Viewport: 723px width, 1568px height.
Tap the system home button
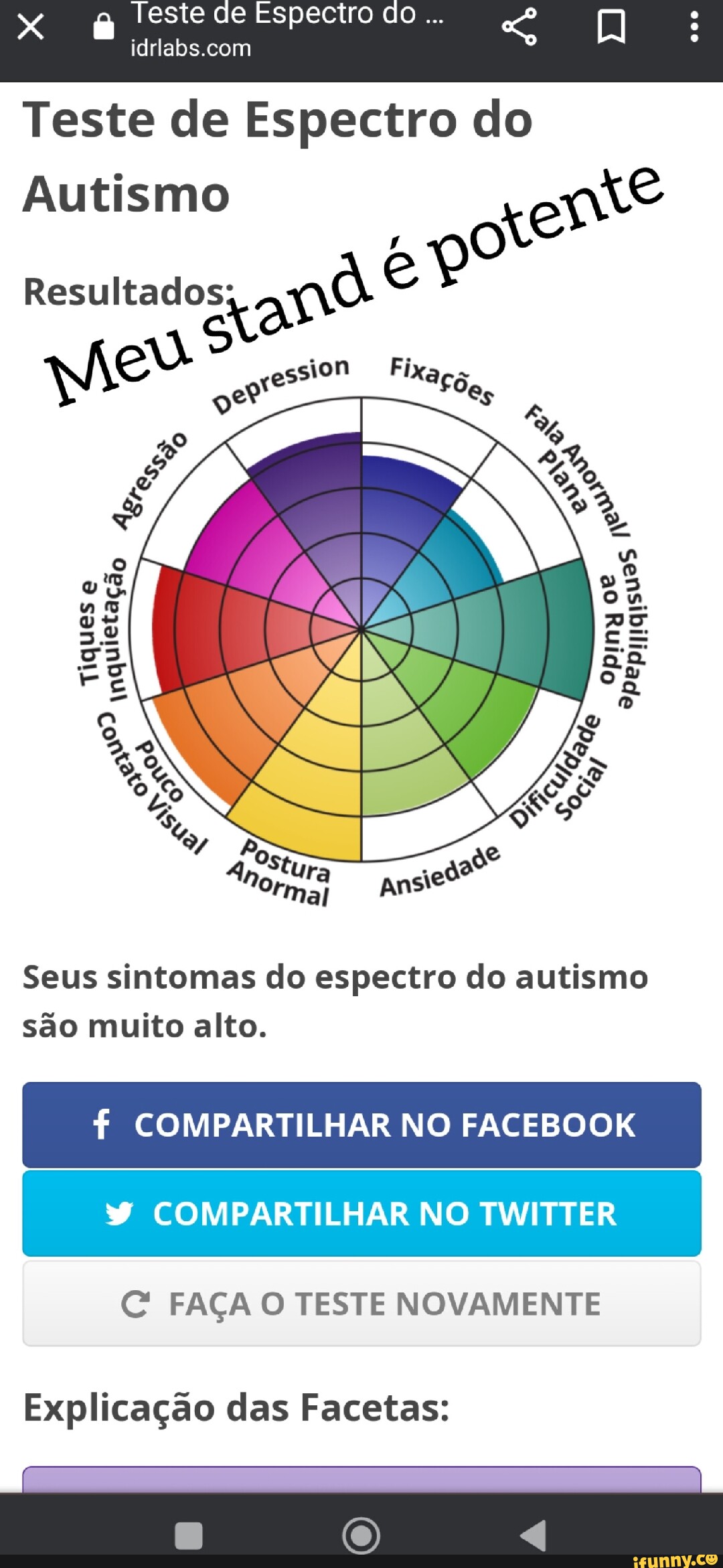click(361, 1535)
